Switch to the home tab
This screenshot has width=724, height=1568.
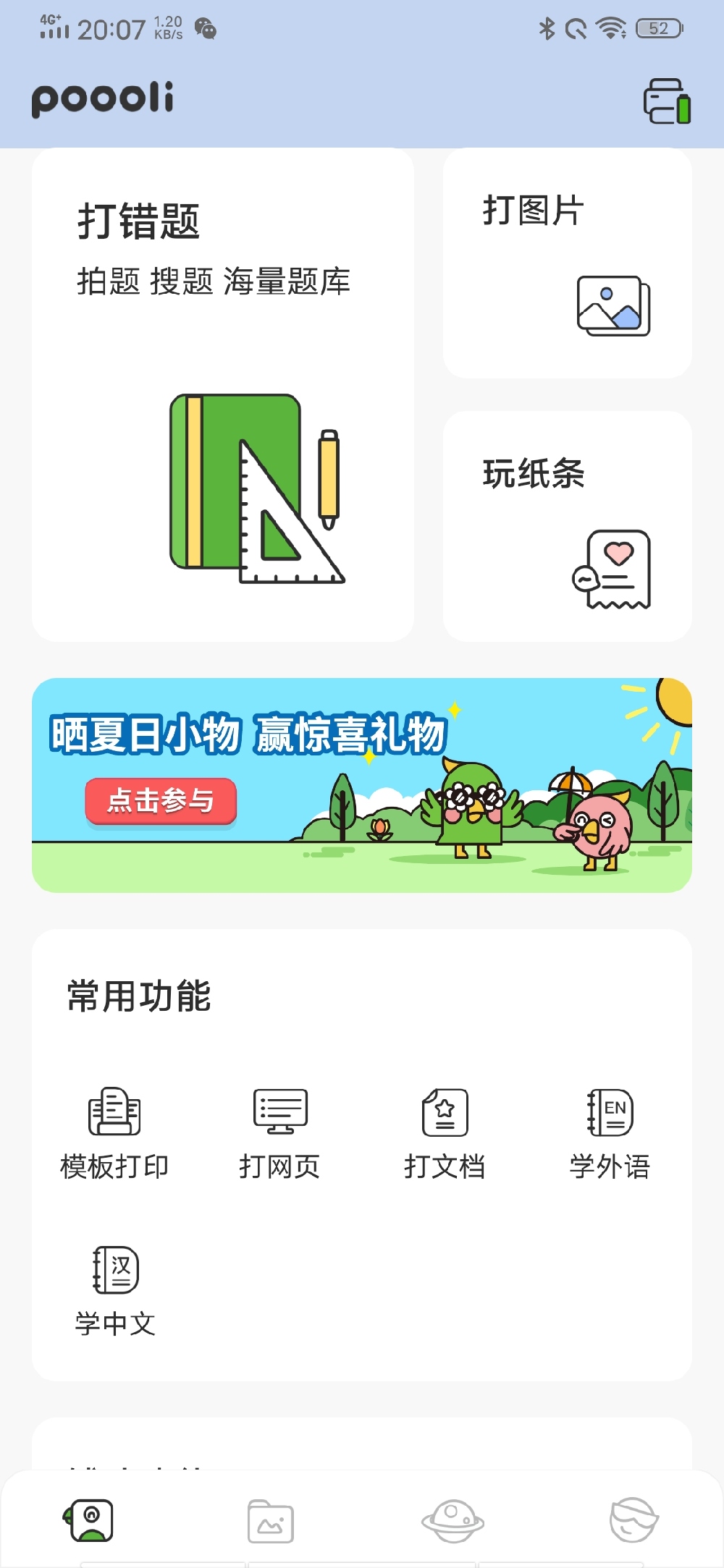click(90, 1520)
